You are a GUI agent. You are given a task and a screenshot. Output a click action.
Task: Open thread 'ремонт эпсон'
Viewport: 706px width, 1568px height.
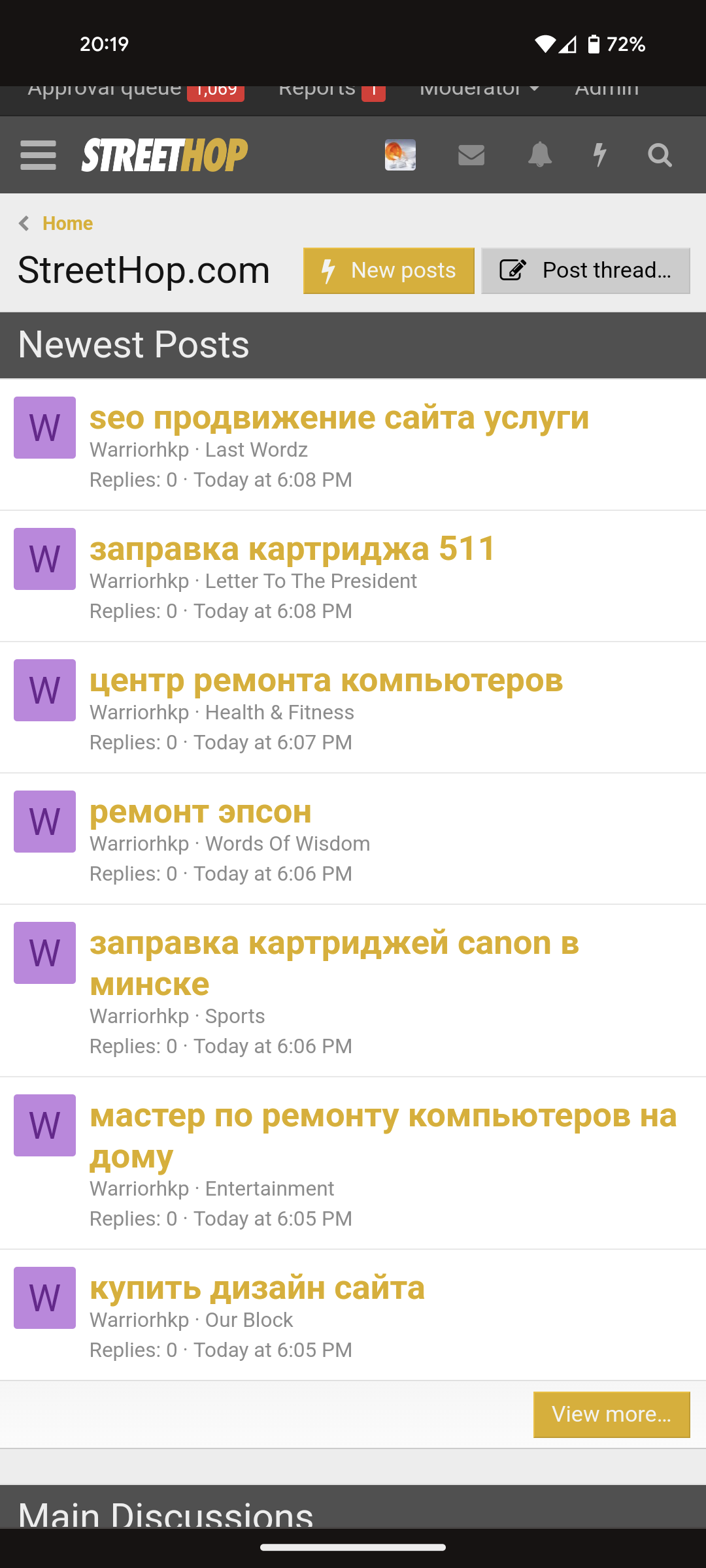tap(200, 811)
